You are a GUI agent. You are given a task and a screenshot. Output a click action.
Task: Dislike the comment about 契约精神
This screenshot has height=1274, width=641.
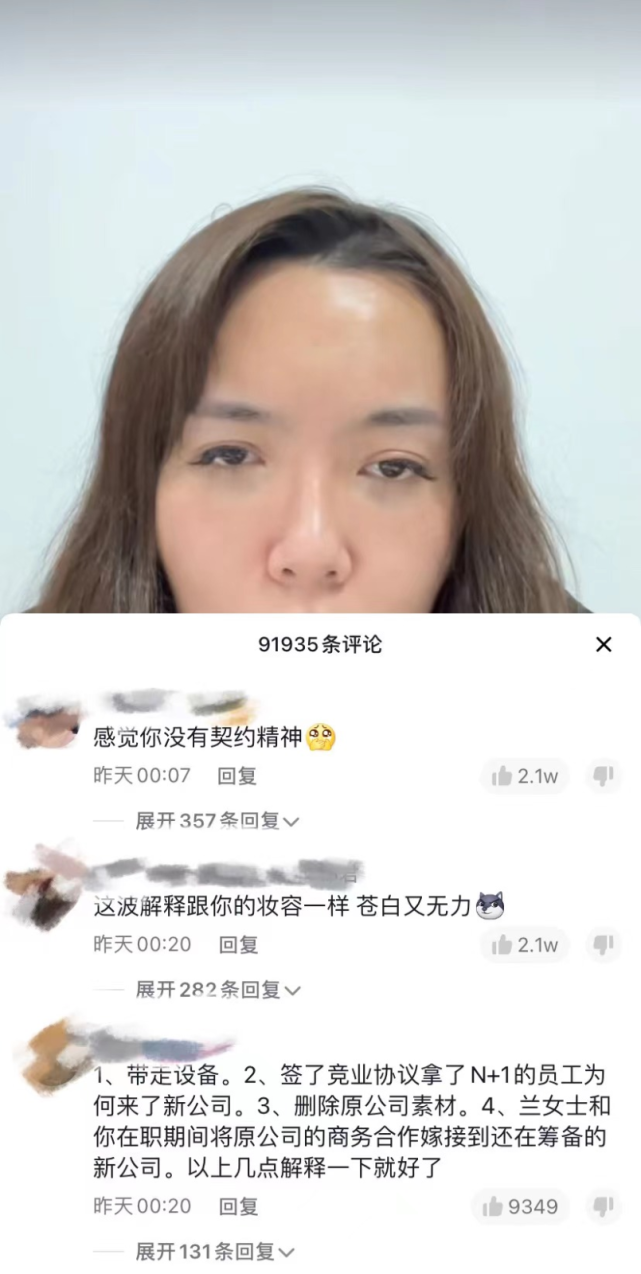pos(603,776)
